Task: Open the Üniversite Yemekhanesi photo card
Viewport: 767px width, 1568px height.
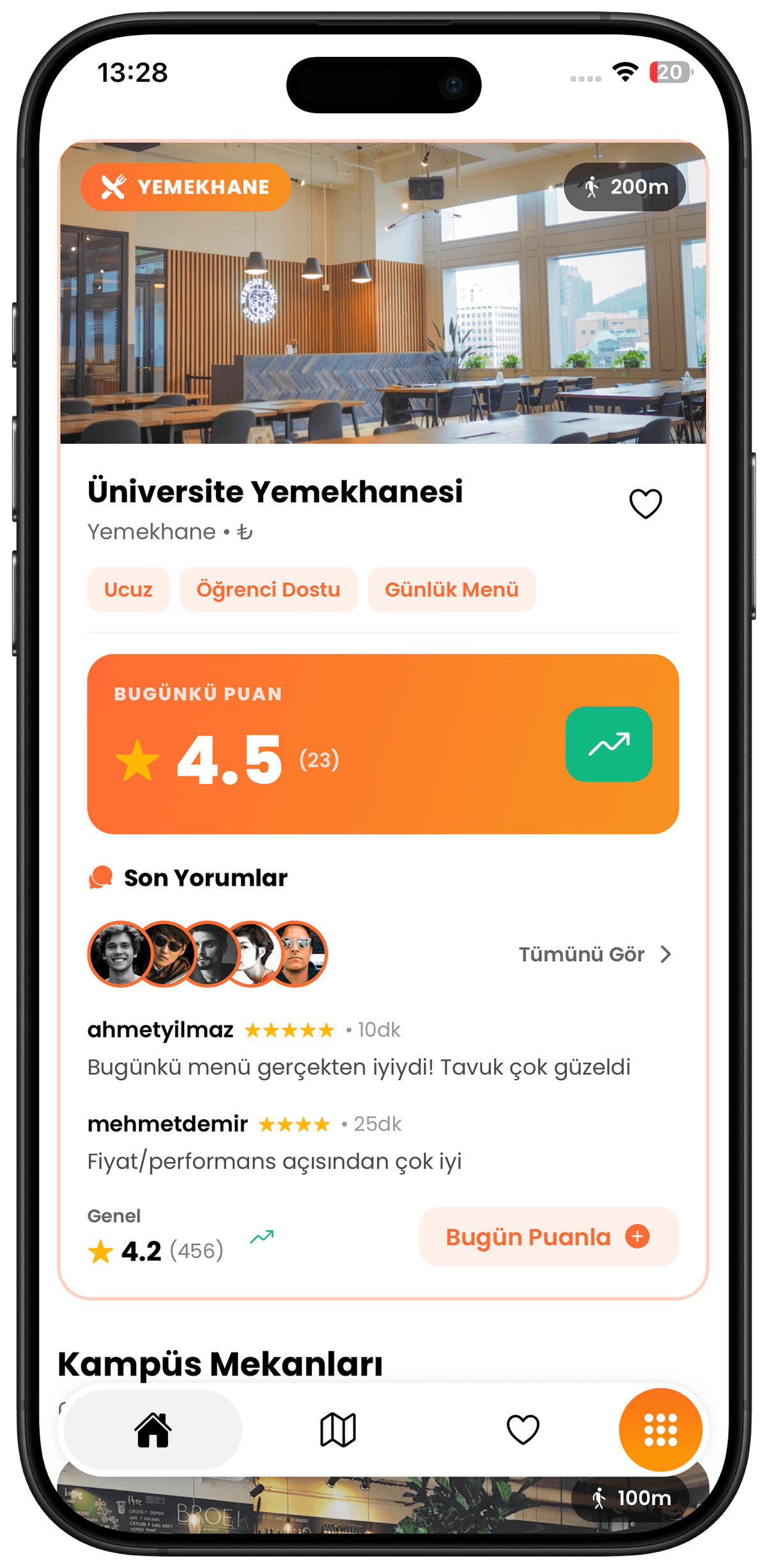Action: tap(383, 294)
